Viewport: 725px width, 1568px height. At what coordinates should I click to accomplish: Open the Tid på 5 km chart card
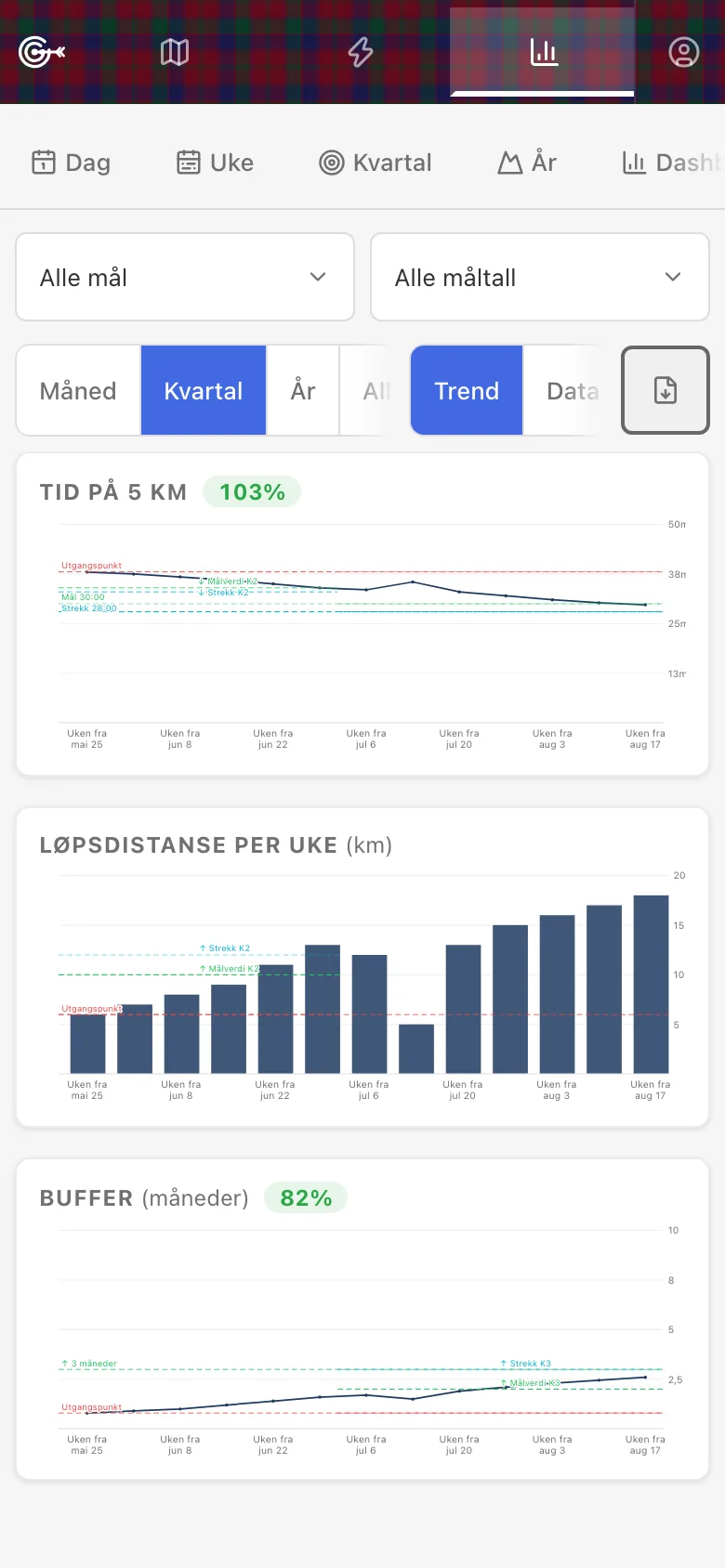pos(362,614)
